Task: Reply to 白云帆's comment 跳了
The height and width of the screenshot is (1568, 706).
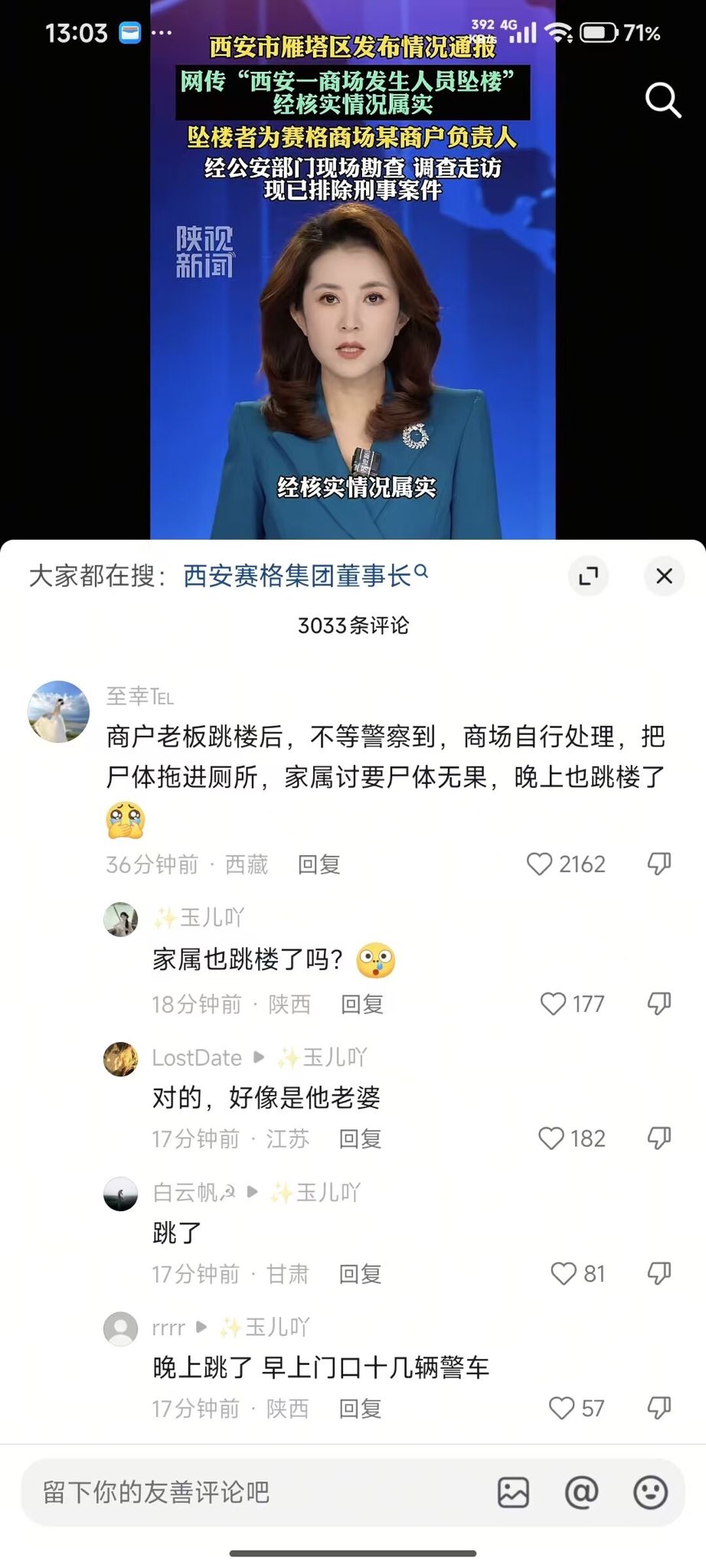Action: 360,1274
